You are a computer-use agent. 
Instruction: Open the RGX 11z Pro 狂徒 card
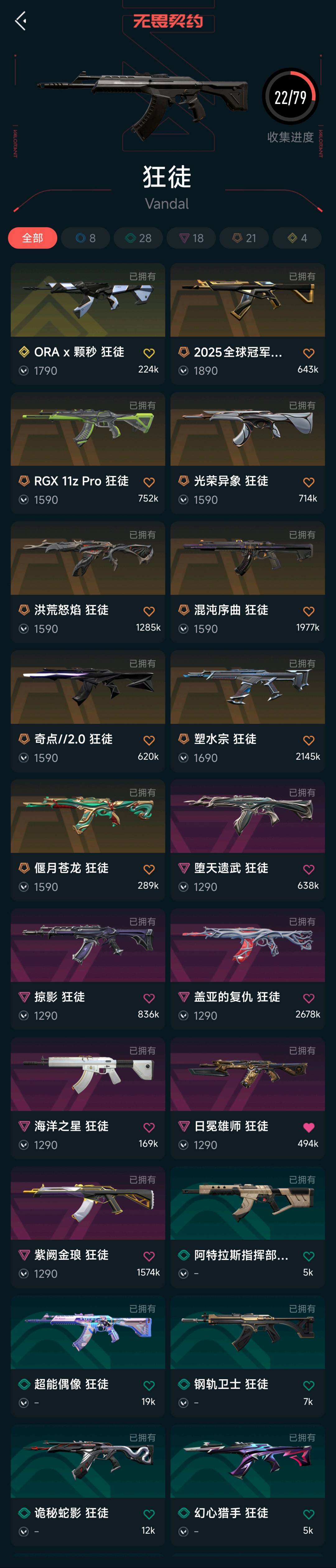click(88, 453)
